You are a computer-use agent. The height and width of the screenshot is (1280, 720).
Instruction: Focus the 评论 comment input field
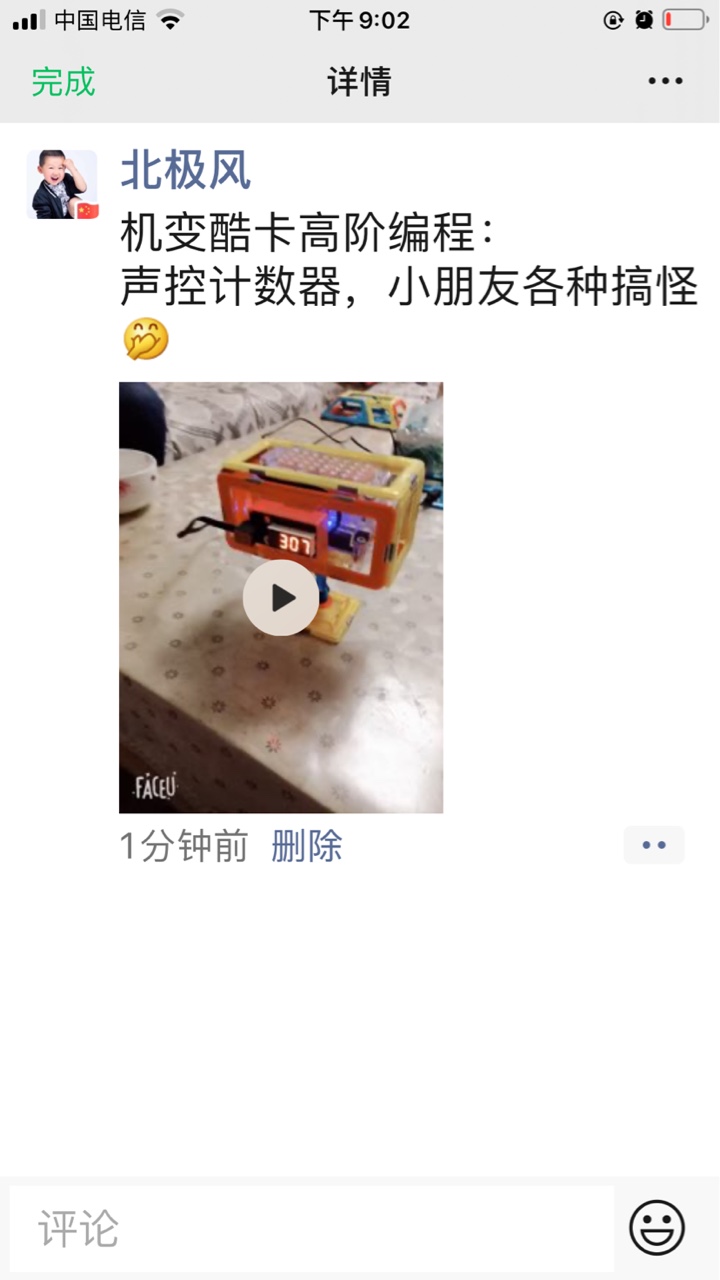[312, 1228]
